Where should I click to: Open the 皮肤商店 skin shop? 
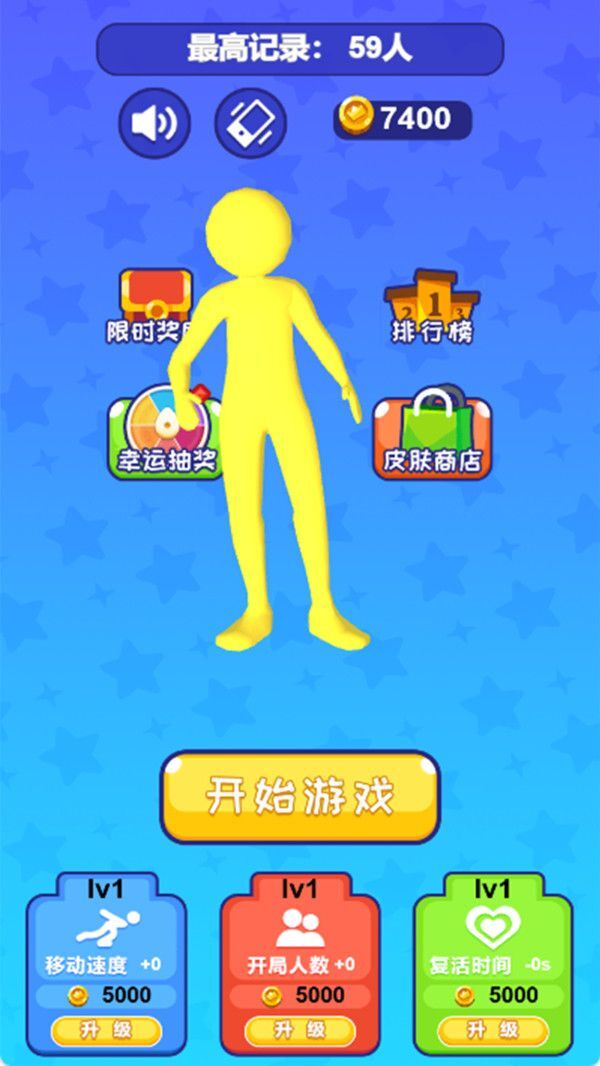tap(432, 437)
